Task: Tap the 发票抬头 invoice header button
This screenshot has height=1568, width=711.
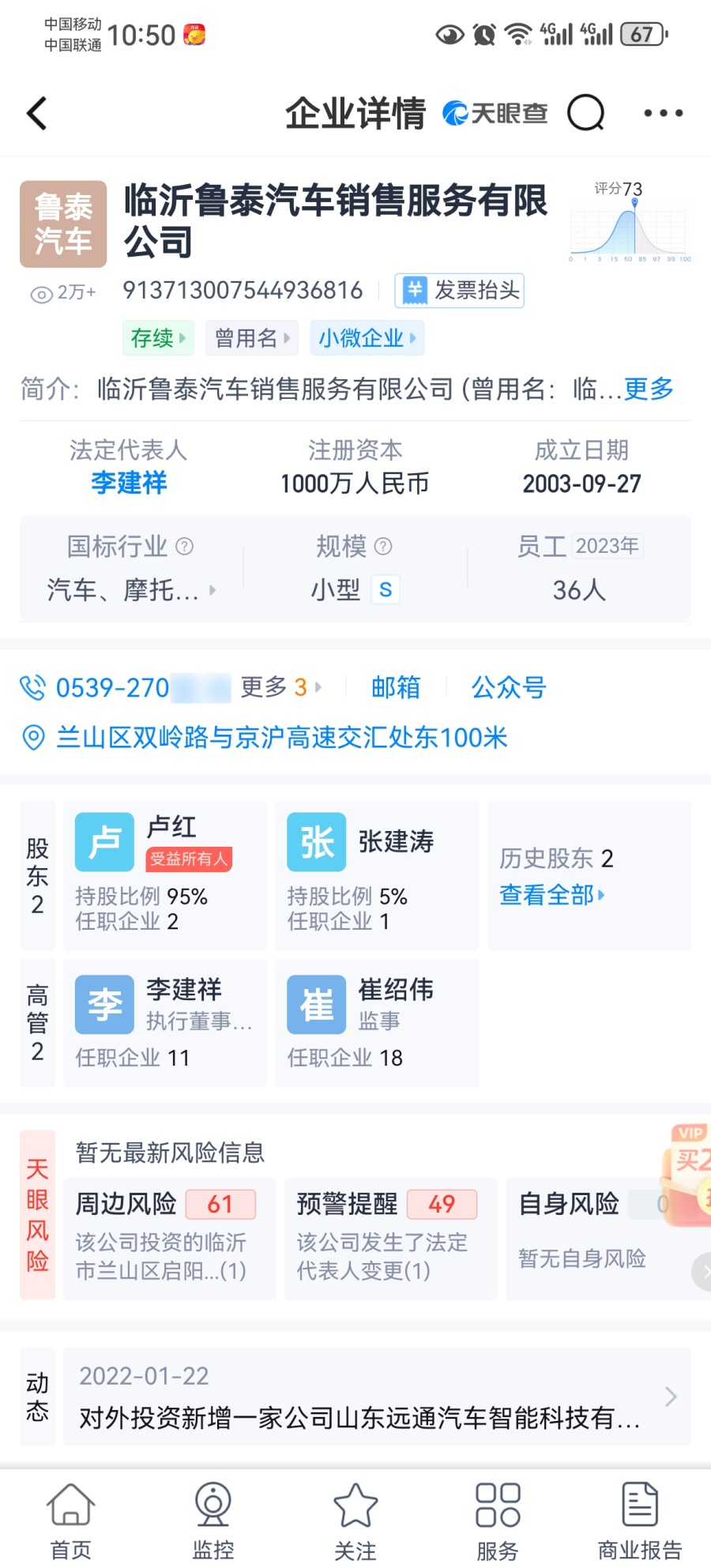Action: (x=459, y=291)
